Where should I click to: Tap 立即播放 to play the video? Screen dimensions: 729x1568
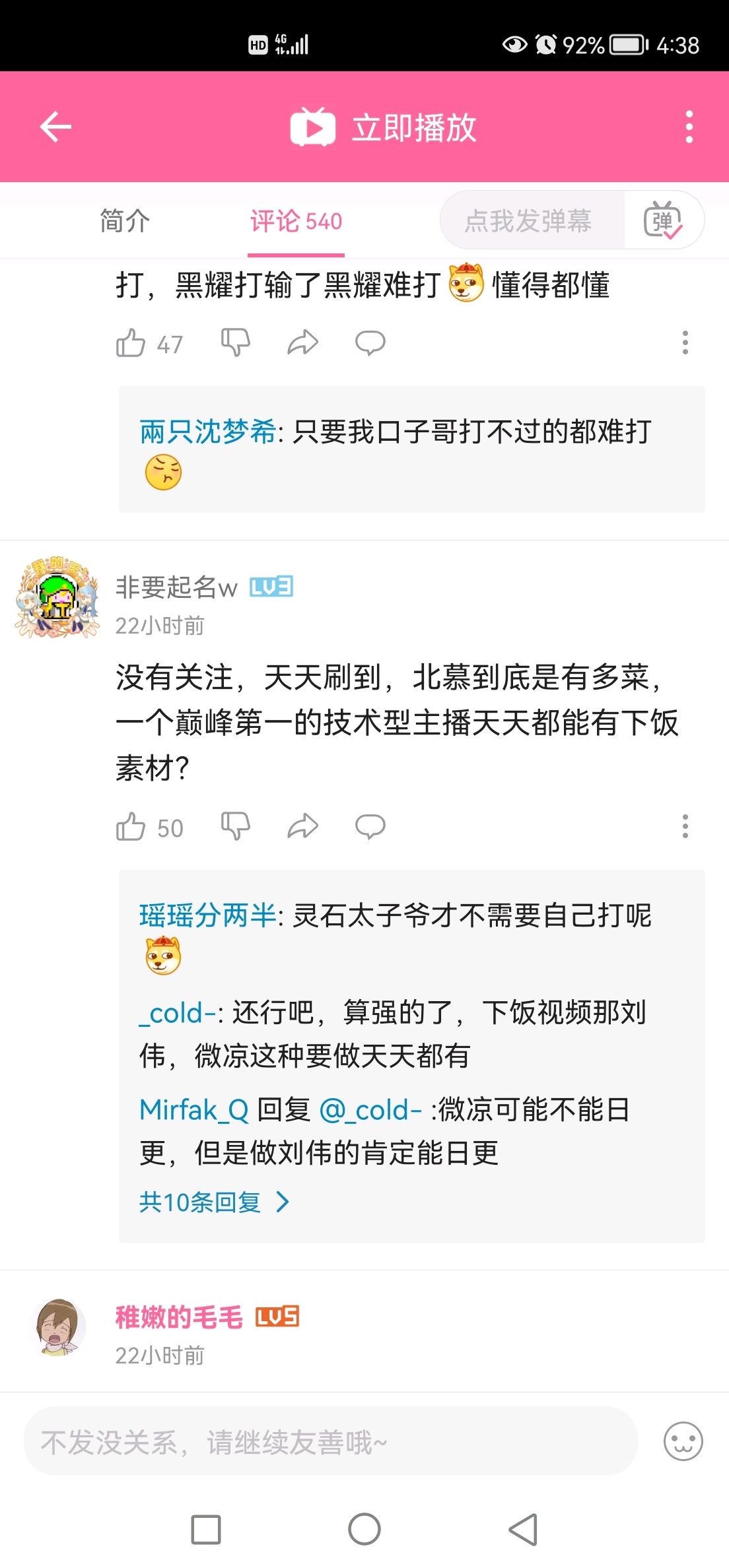click(x=384, y=127)
